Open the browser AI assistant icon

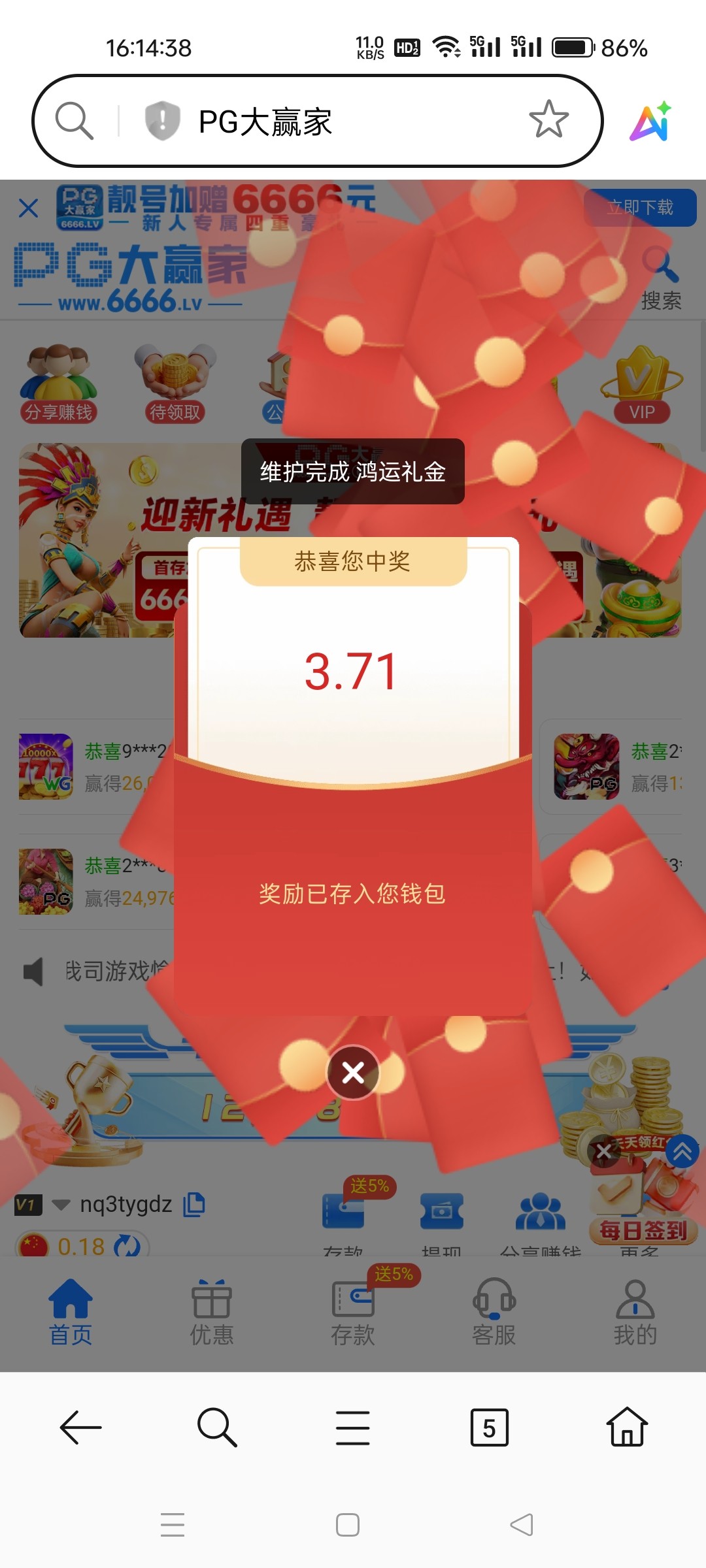pyautogui.click(x=651, y=122)
